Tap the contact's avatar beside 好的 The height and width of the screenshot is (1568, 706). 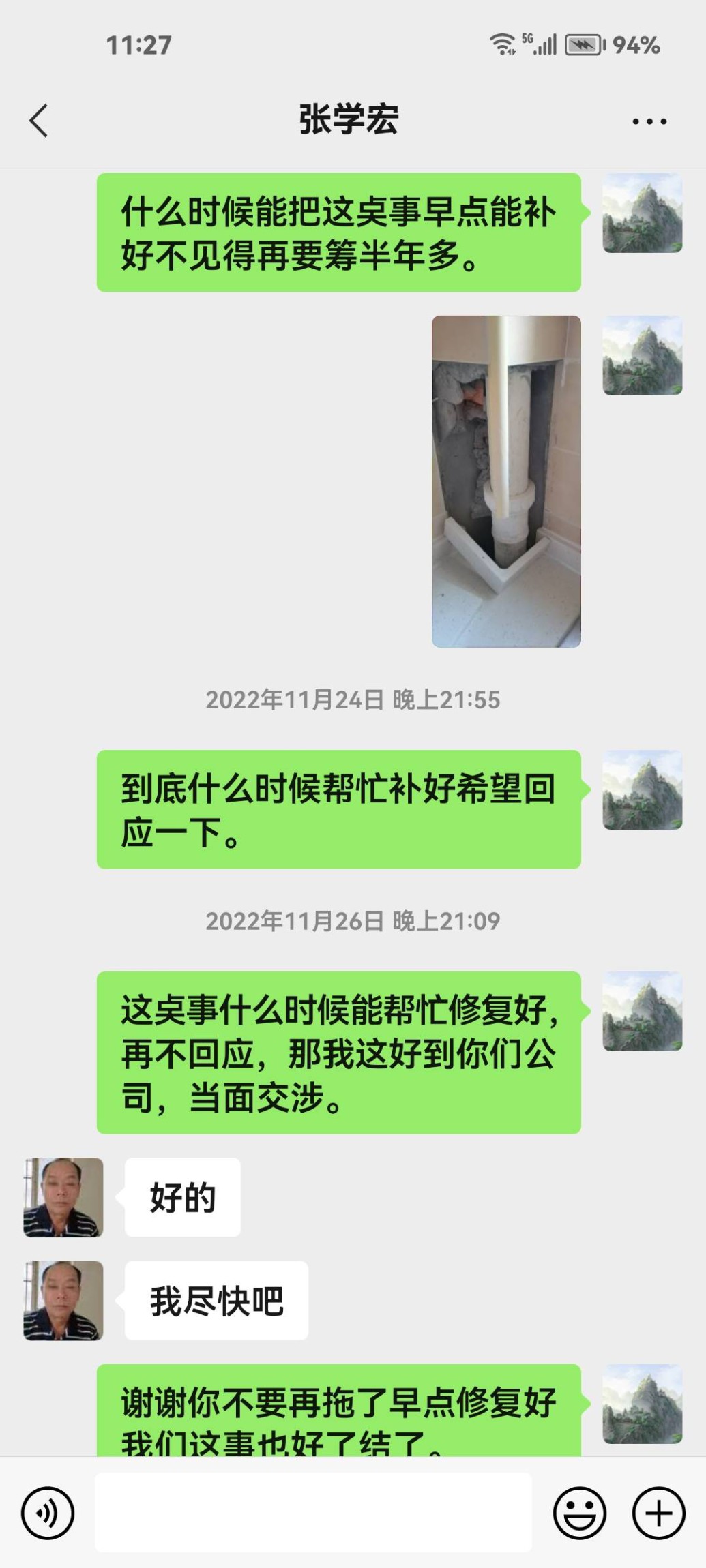tap(63, 1197)
